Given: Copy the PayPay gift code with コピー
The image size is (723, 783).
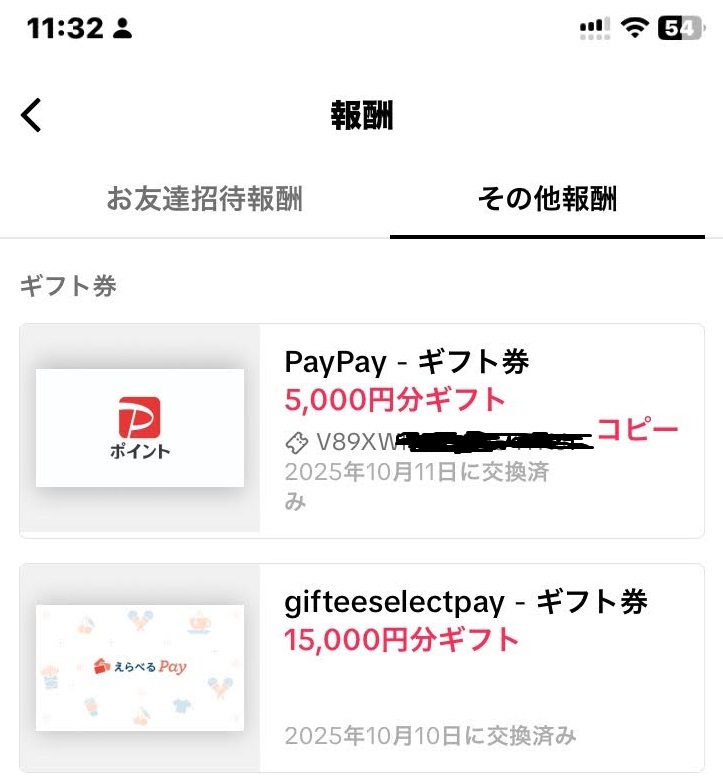Looking at the screenshot, I should point(637,430).
